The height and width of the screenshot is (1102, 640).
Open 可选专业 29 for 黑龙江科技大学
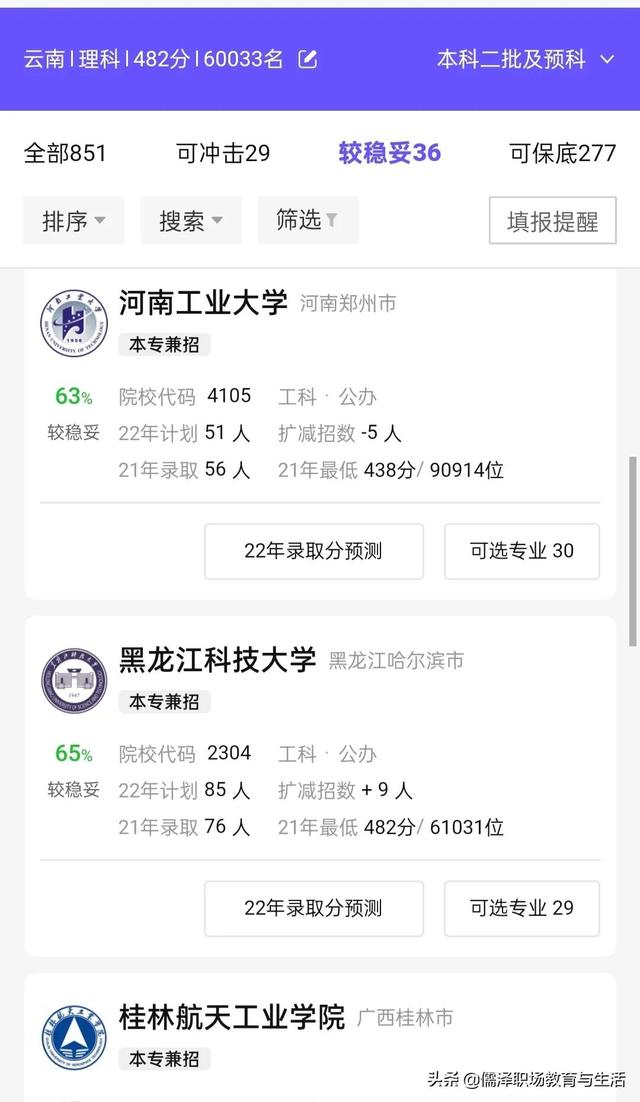click(521, 908)
